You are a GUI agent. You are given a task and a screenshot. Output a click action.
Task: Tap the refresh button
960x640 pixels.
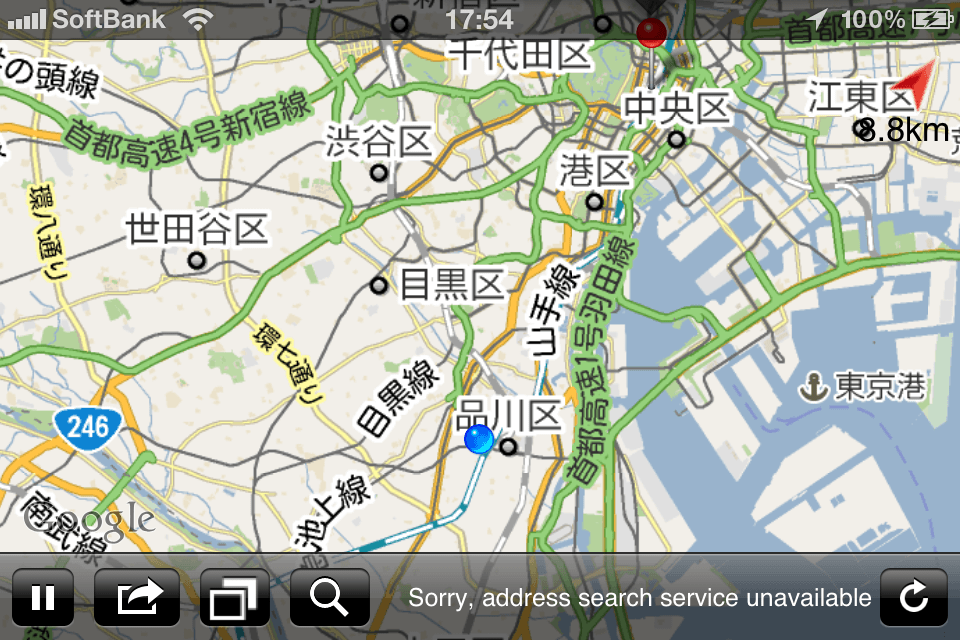(915, 598)
